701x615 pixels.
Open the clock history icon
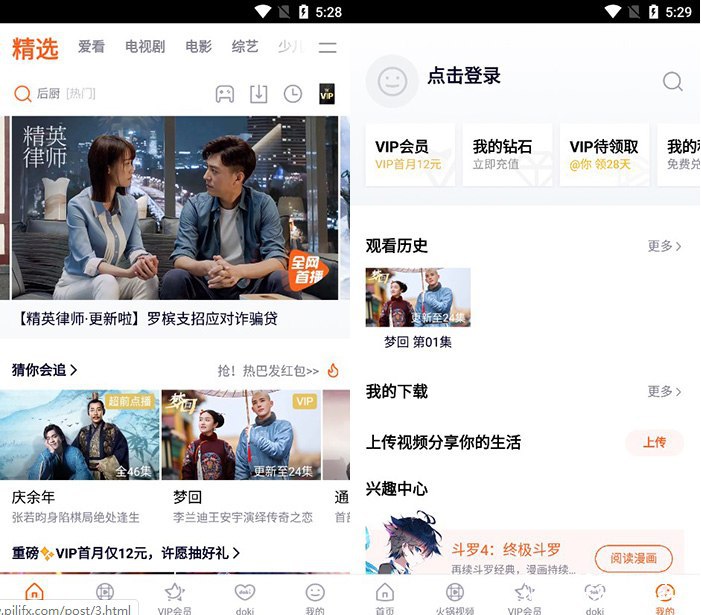click(292, 94)
